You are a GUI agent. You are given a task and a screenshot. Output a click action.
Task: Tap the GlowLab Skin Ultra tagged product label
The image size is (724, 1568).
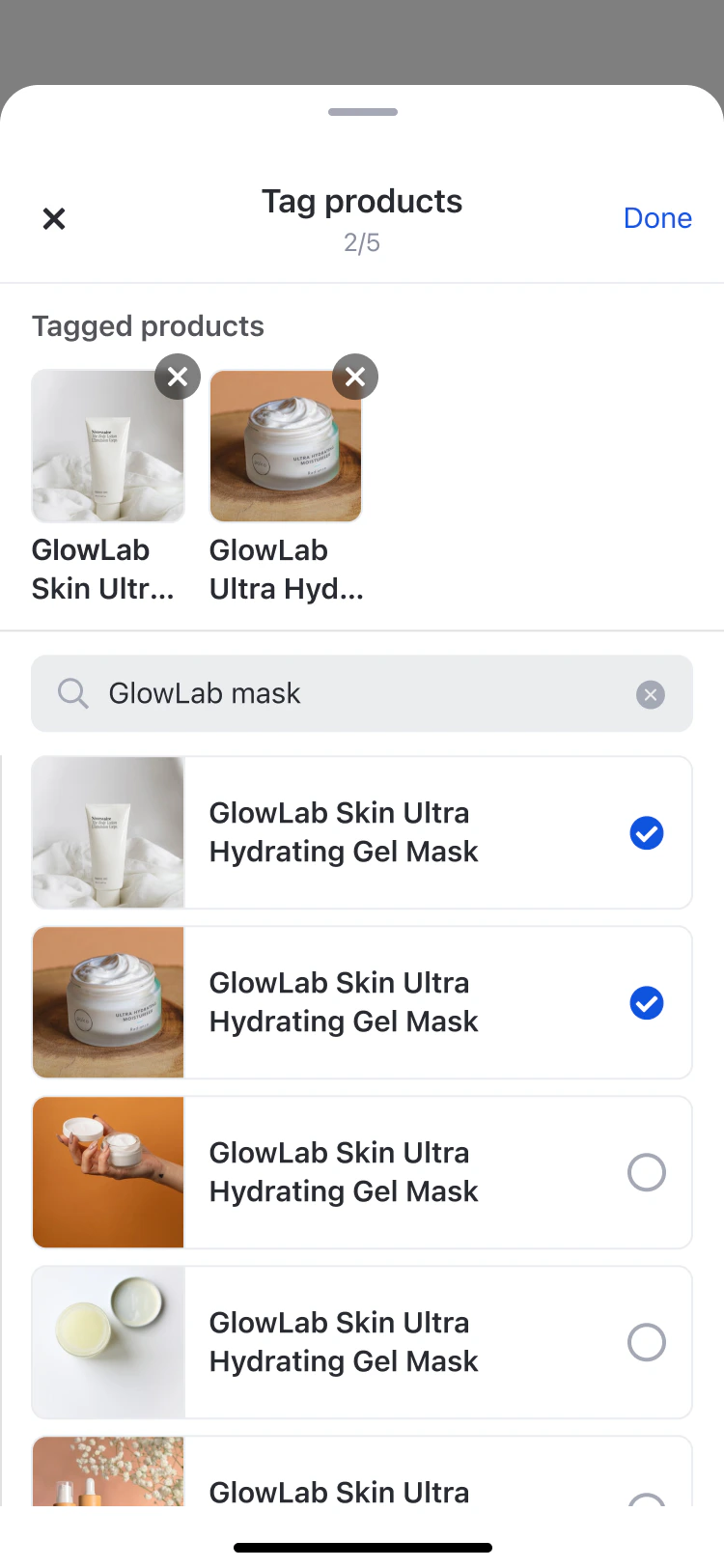(101, 569)
